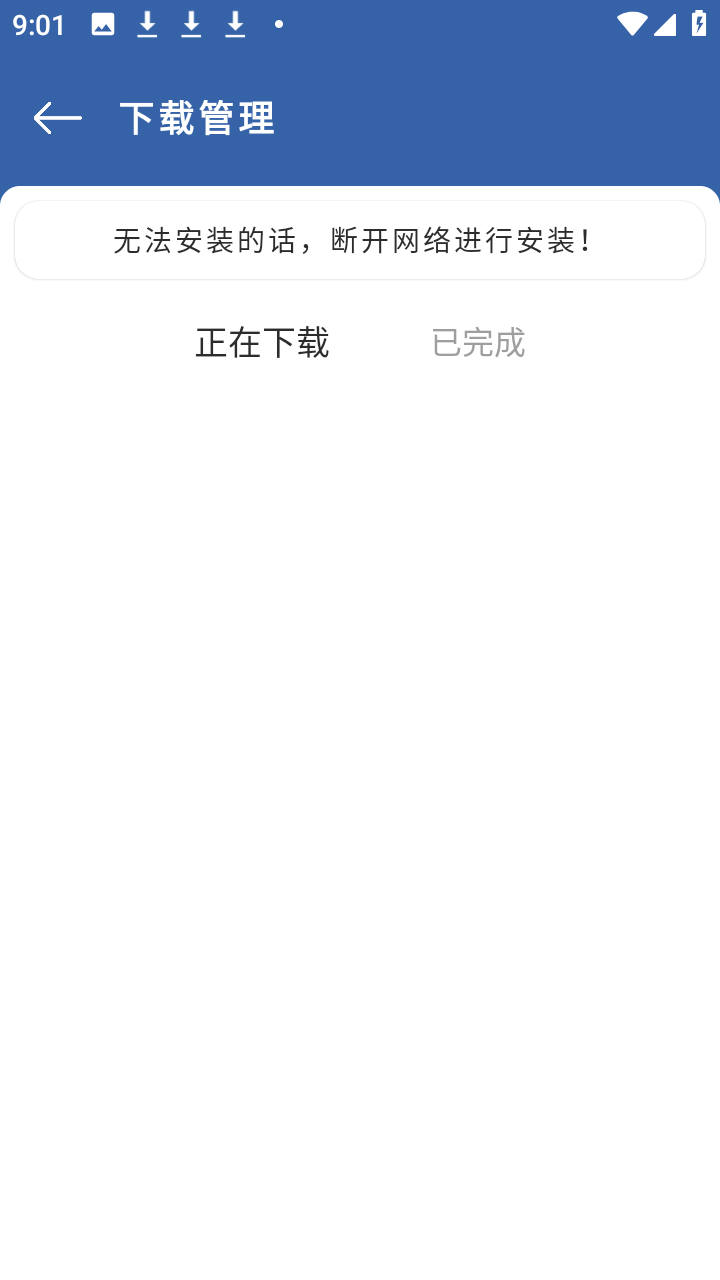Click the second download notification icon

pos(190,24)
